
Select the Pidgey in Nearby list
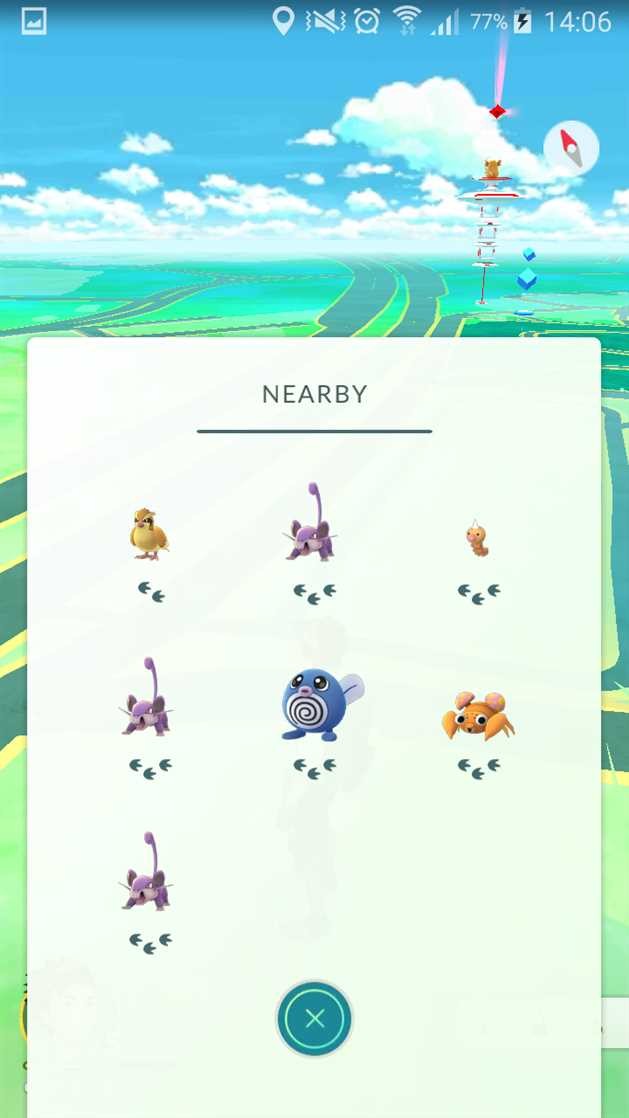149,534
